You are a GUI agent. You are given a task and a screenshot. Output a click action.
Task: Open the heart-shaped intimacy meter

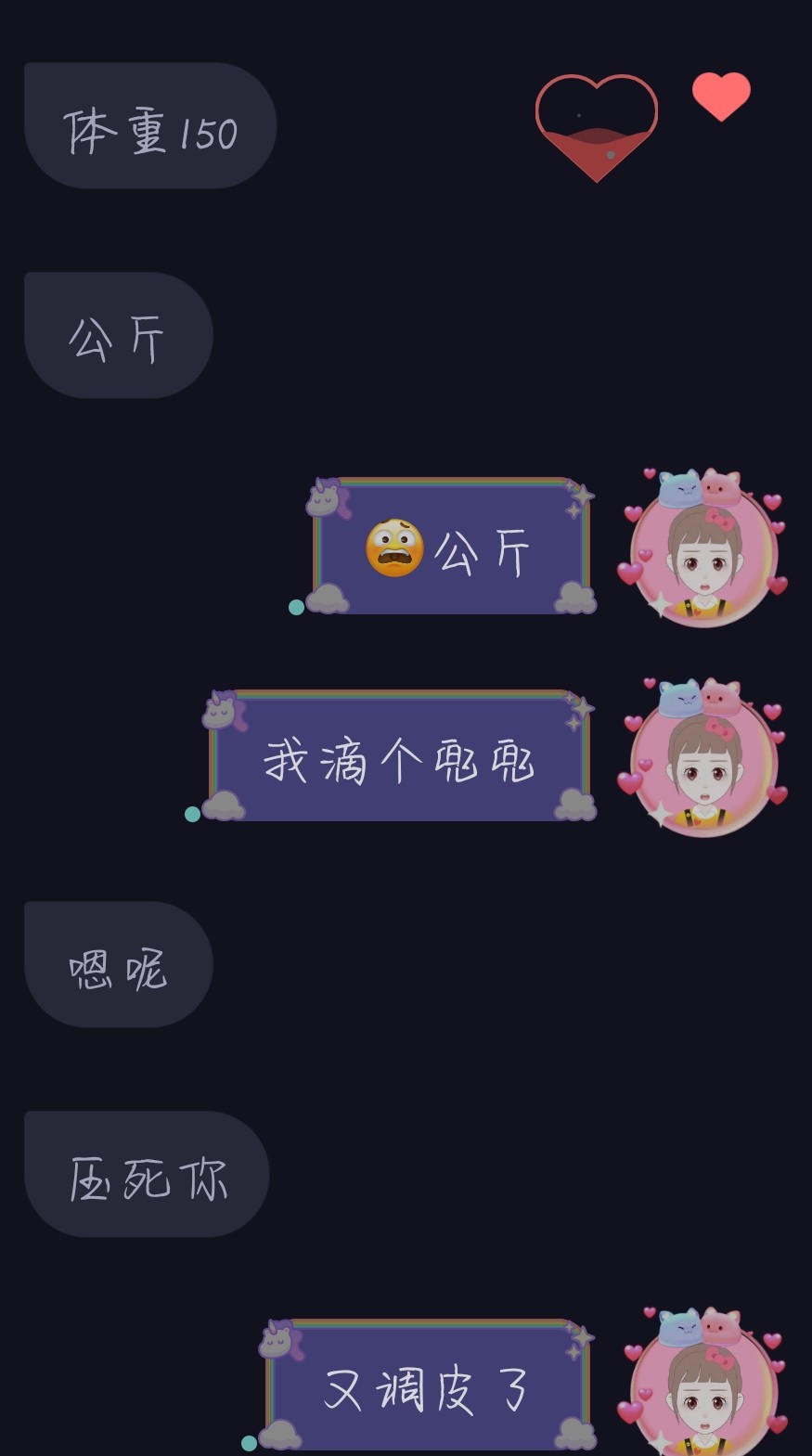click(597, 127)
